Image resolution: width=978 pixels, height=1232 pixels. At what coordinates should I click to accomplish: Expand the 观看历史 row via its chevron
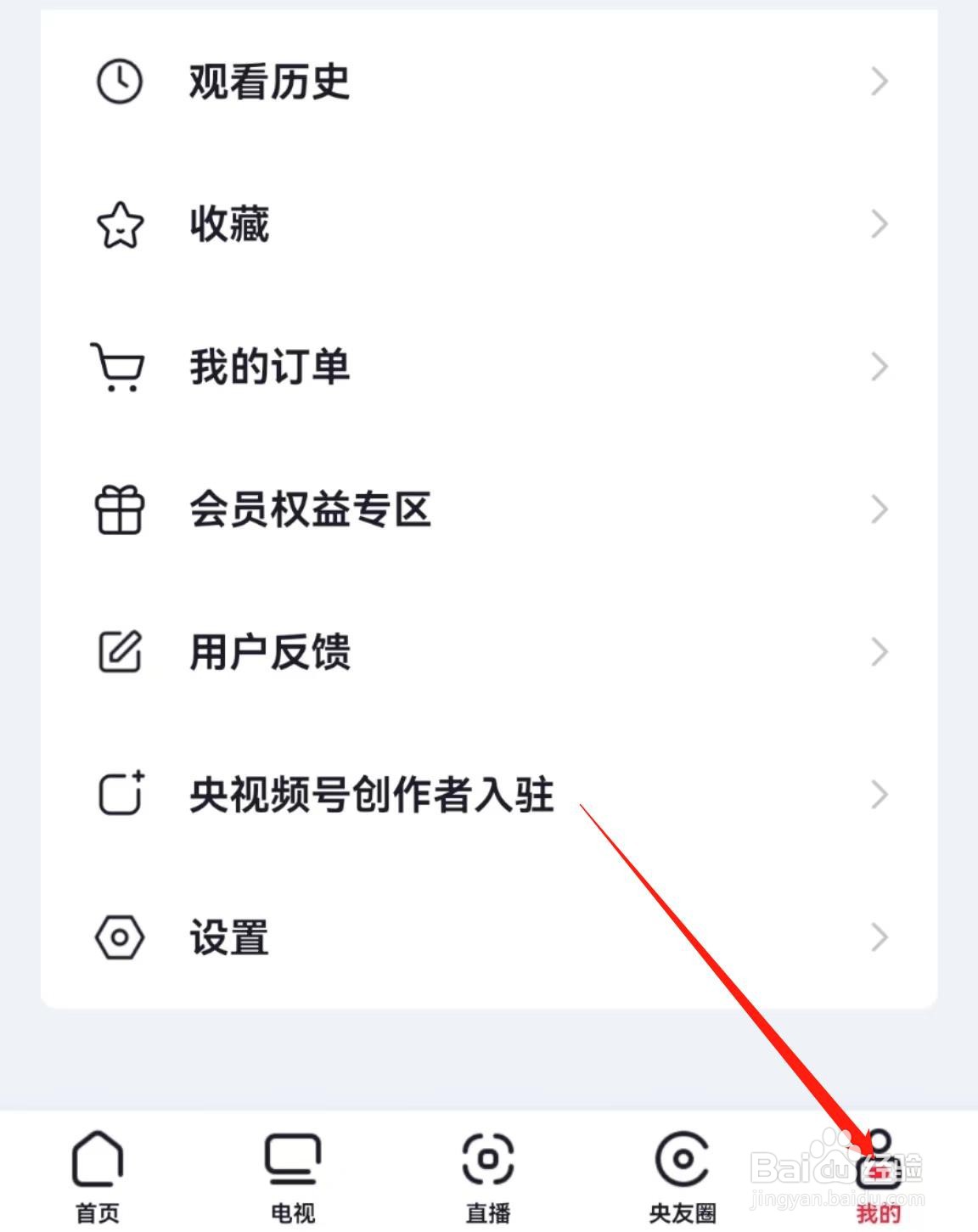(879, 82)
